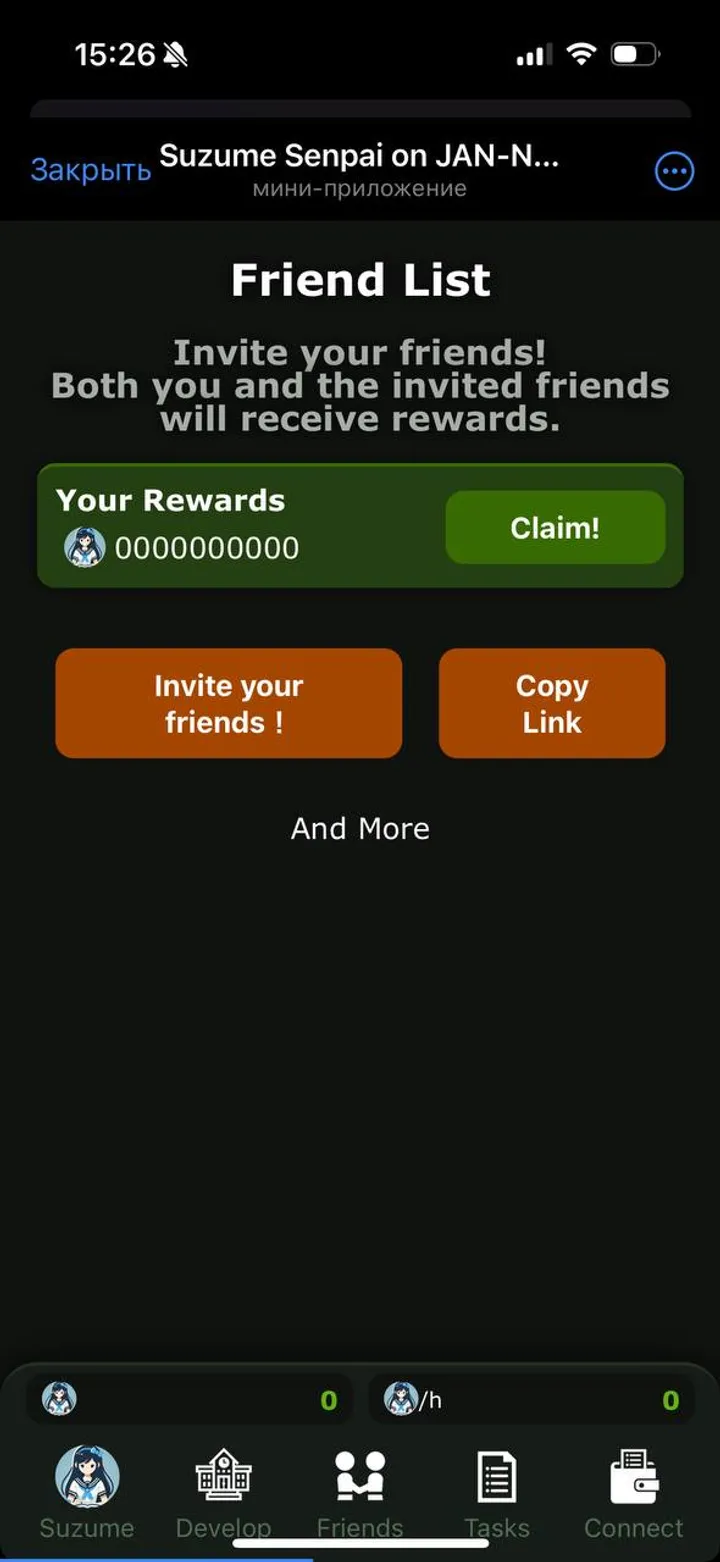Open the Connect wallet tab
The width and height of the screenshot is (720, 1562).
point(634,1492)
